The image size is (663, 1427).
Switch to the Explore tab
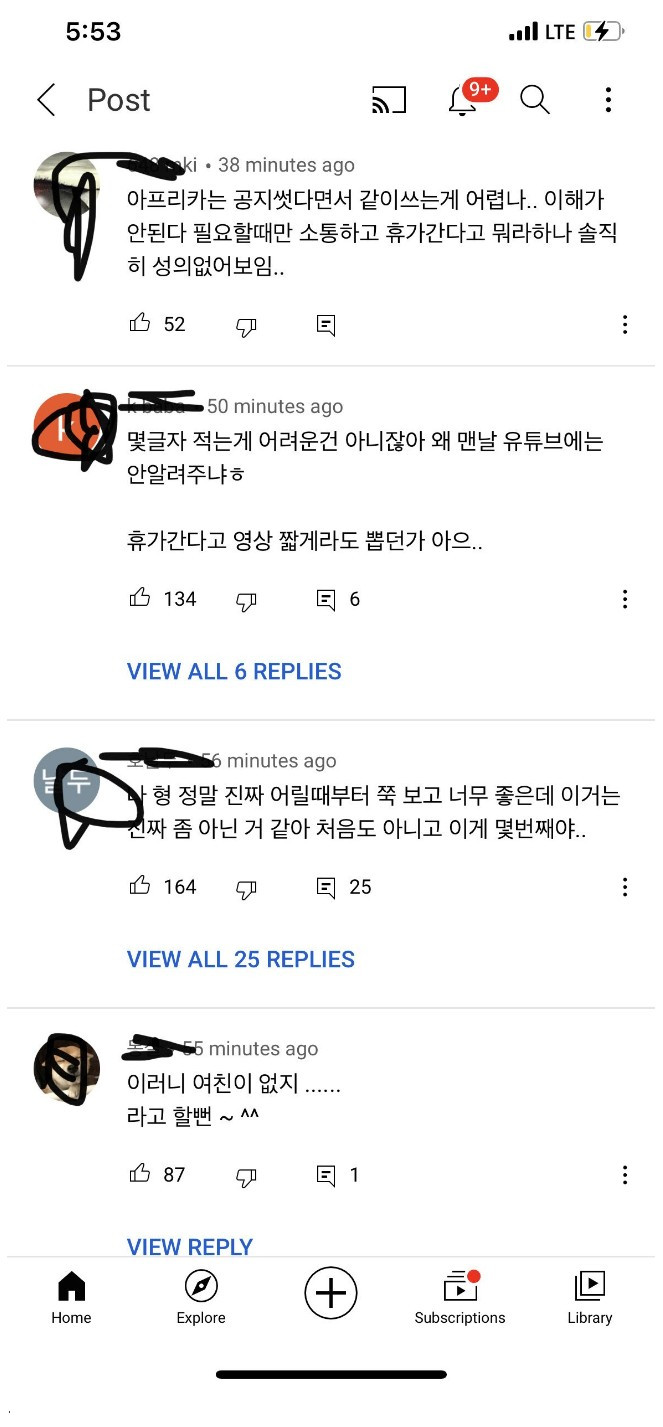click(x=201, y=1298)
